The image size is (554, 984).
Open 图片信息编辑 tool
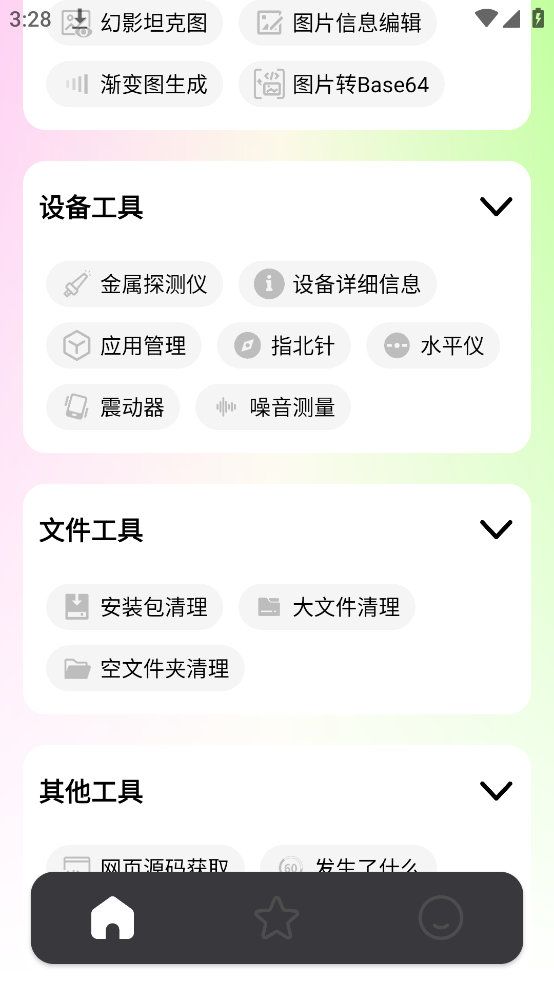(x=338, y=23)
